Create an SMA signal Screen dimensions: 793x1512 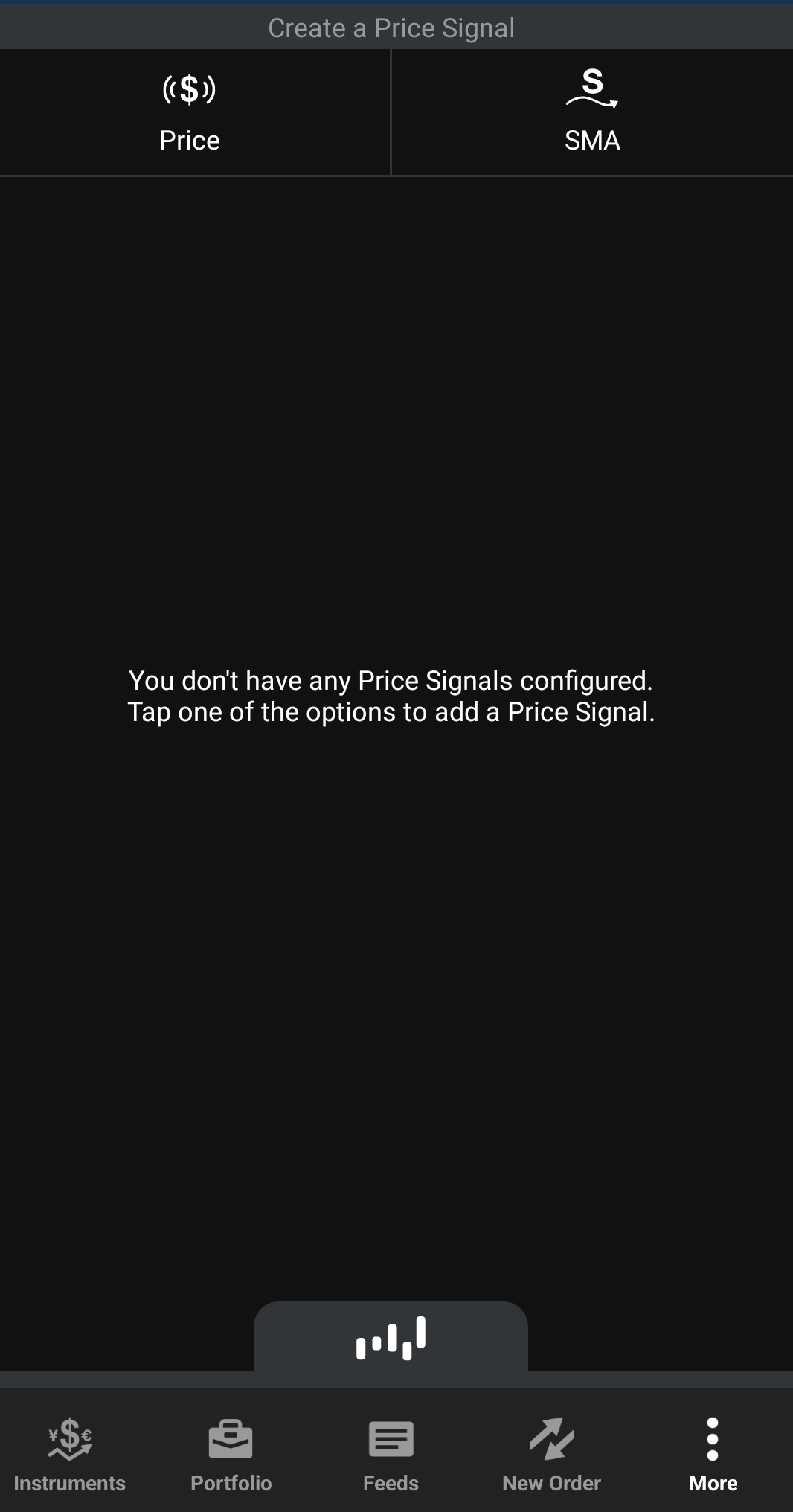592,113
